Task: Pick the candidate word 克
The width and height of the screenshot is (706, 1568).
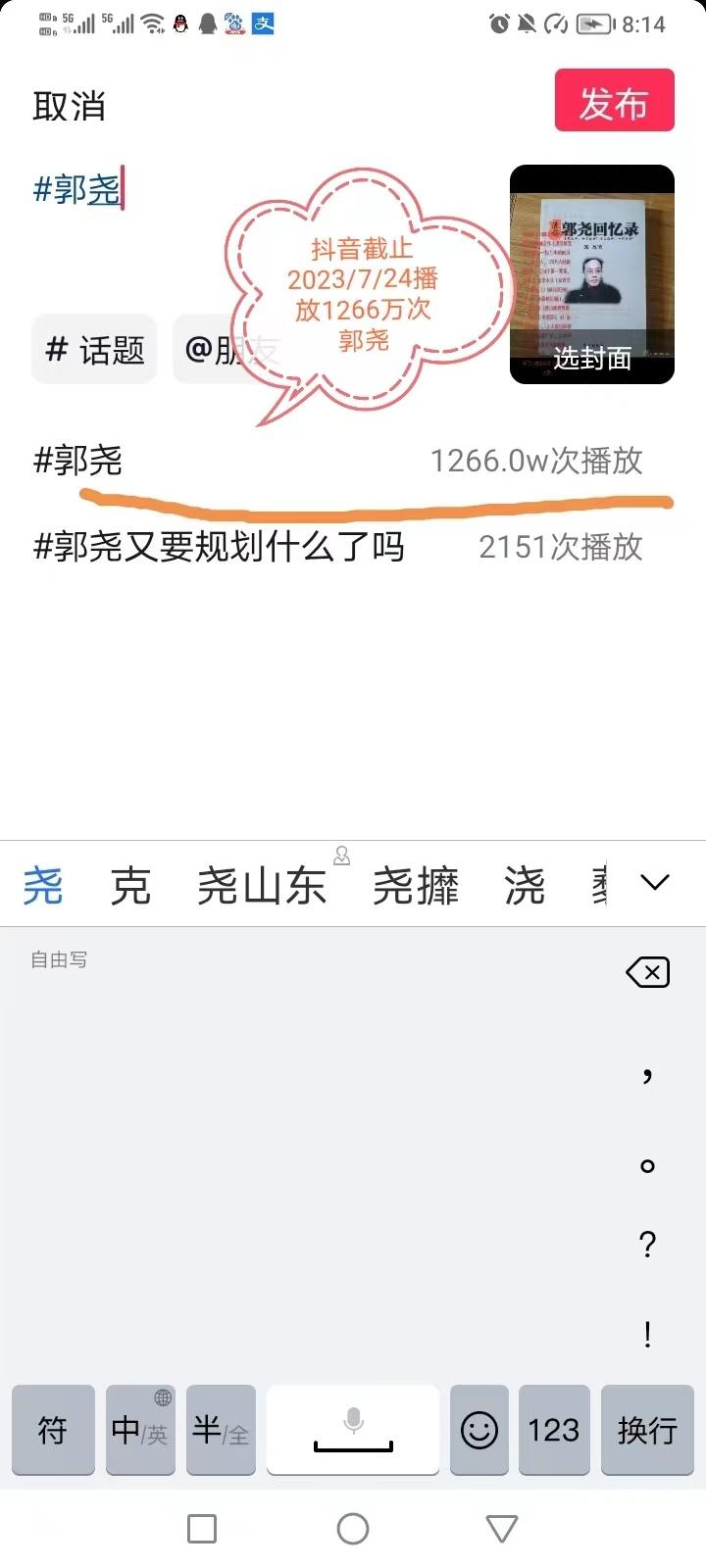Action: (x=129, y=886)
